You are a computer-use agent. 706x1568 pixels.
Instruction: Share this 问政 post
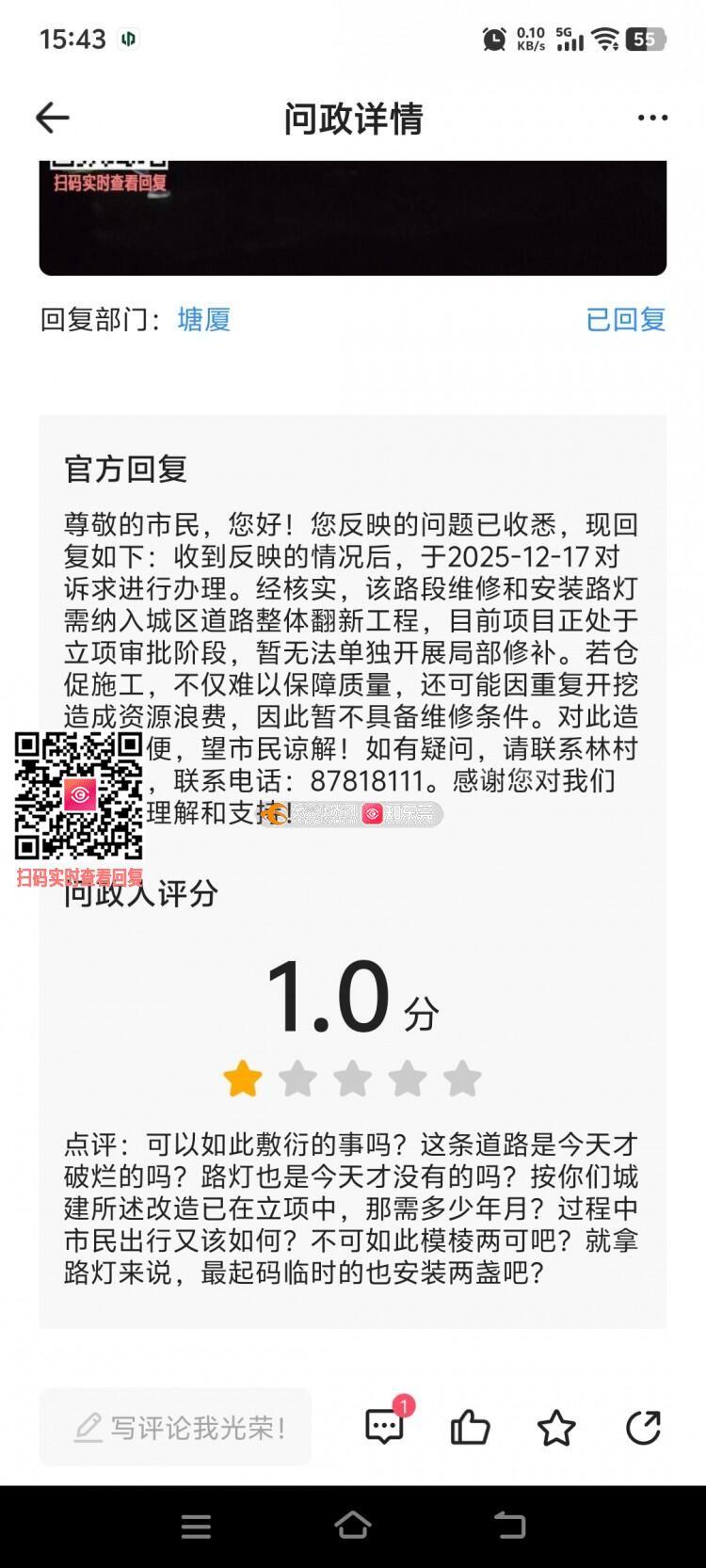click(643, 1427)
